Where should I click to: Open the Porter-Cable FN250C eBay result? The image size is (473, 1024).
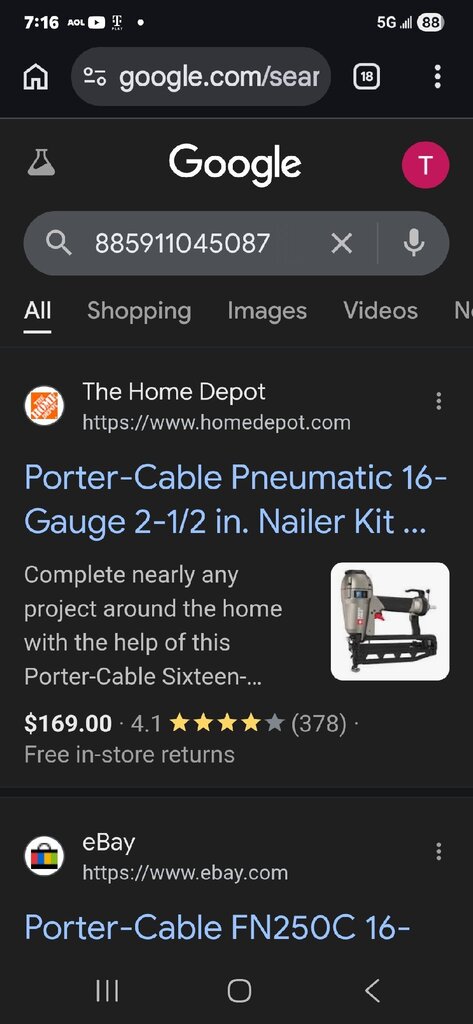coord(218,927)
